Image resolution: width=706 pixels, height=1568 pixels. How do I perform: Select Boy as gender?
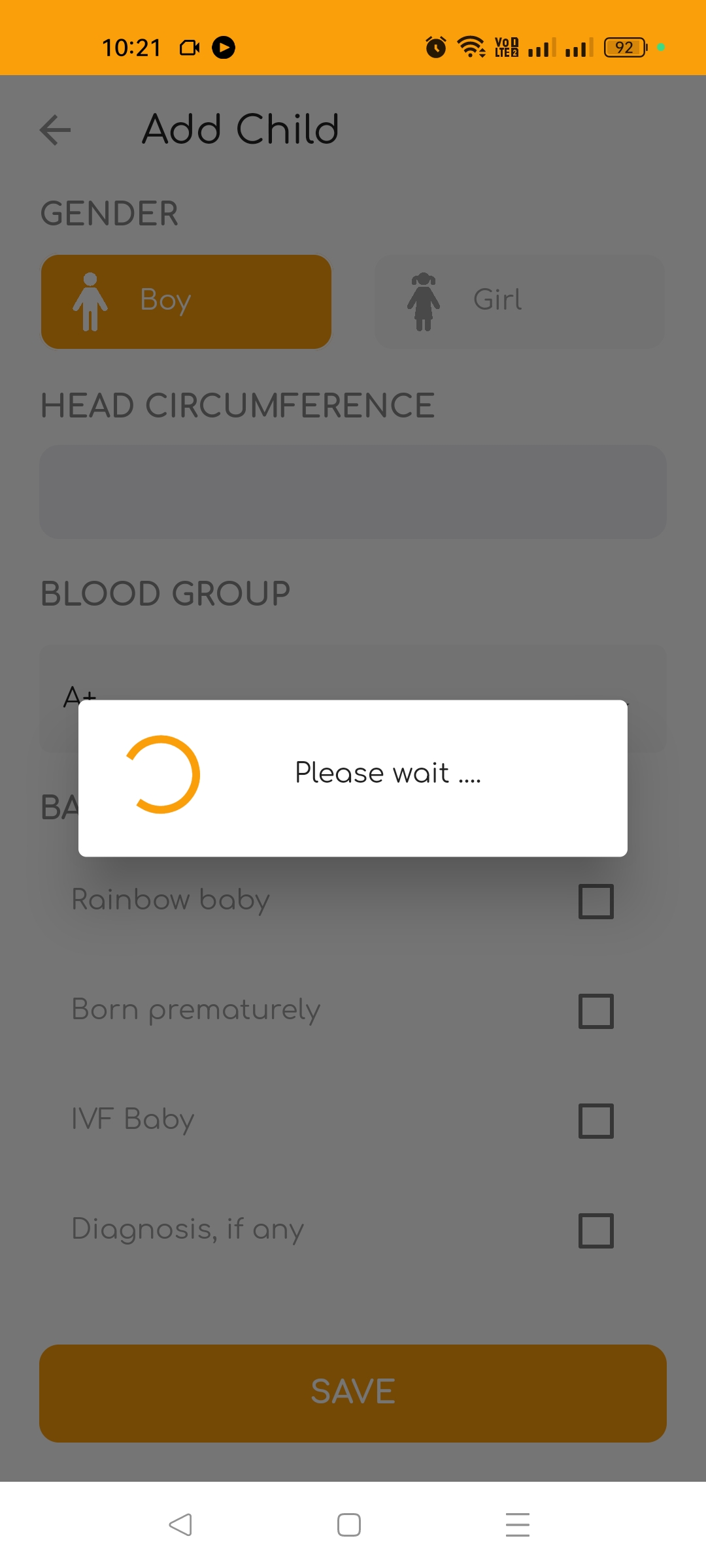tap(186, 301)
